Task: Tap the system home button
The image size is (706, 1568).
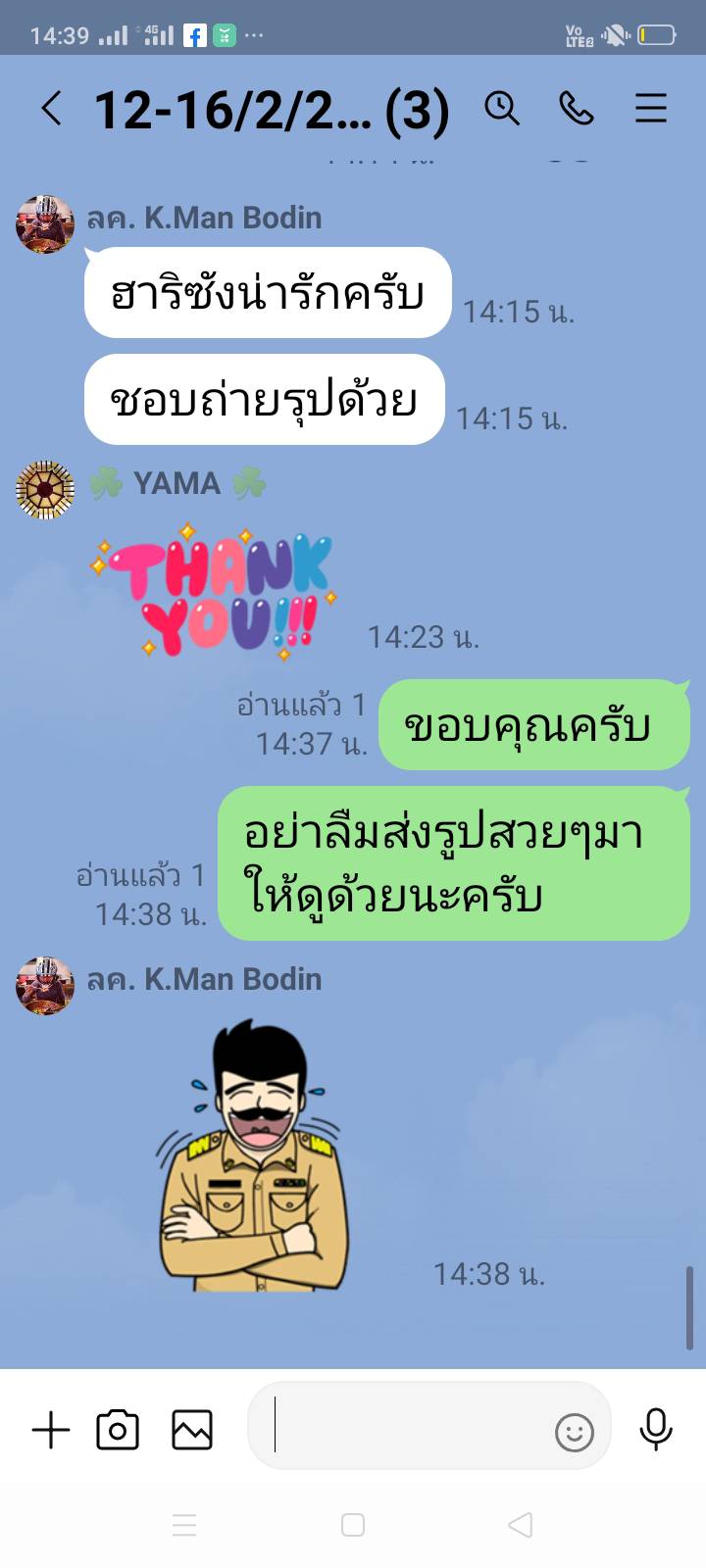Action: click(x=353, y=1525)
